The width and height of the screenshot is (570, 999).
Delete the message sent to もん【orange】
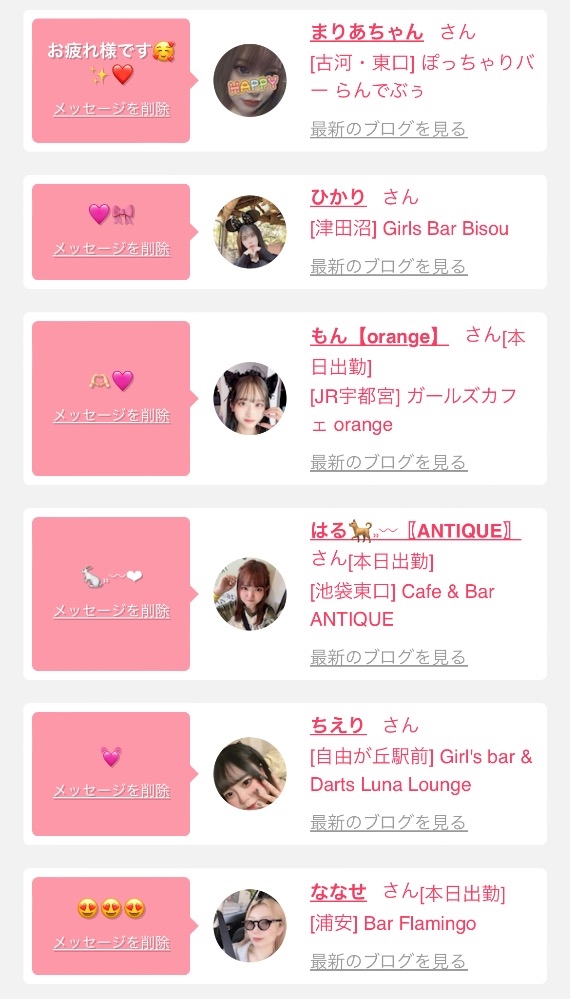coord(111,415)
